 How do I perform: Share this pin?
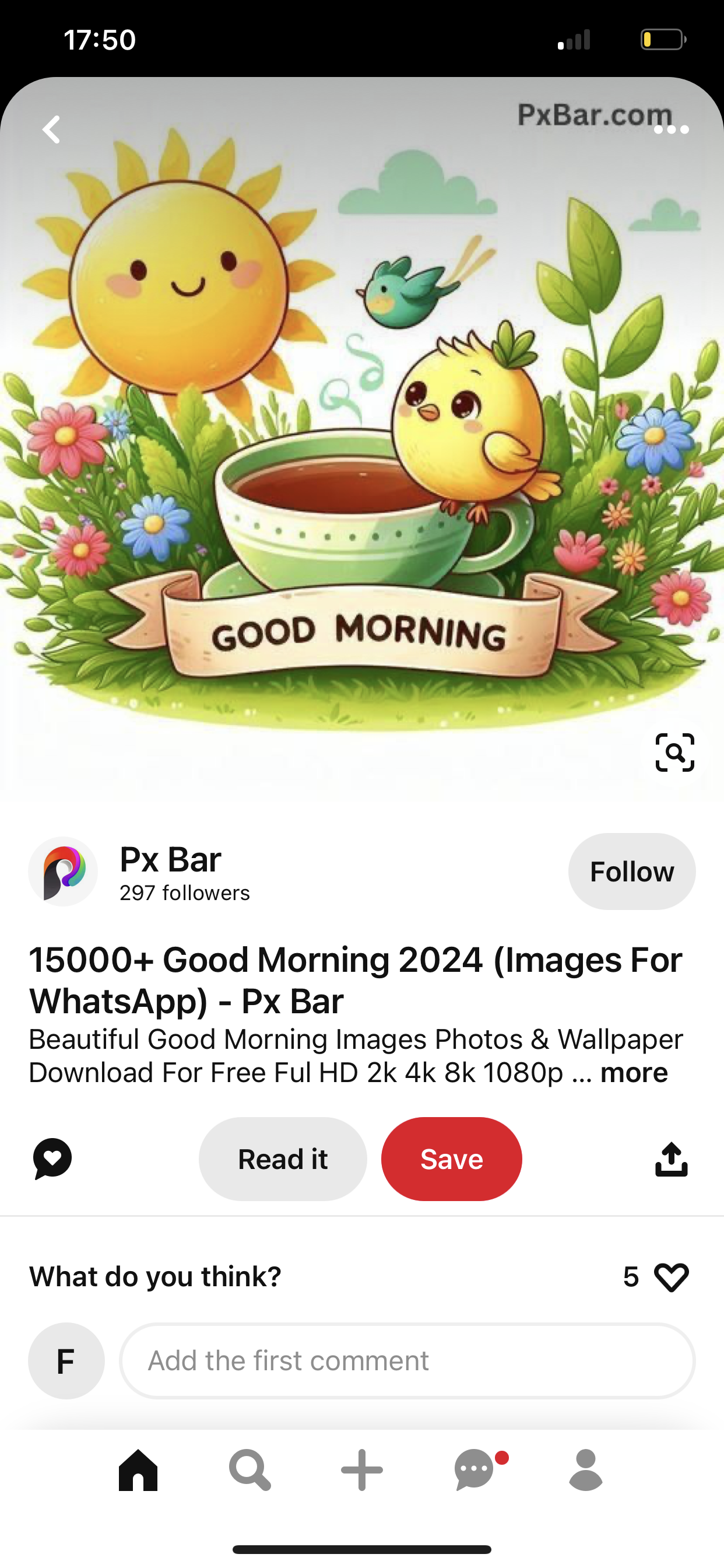671,1159
